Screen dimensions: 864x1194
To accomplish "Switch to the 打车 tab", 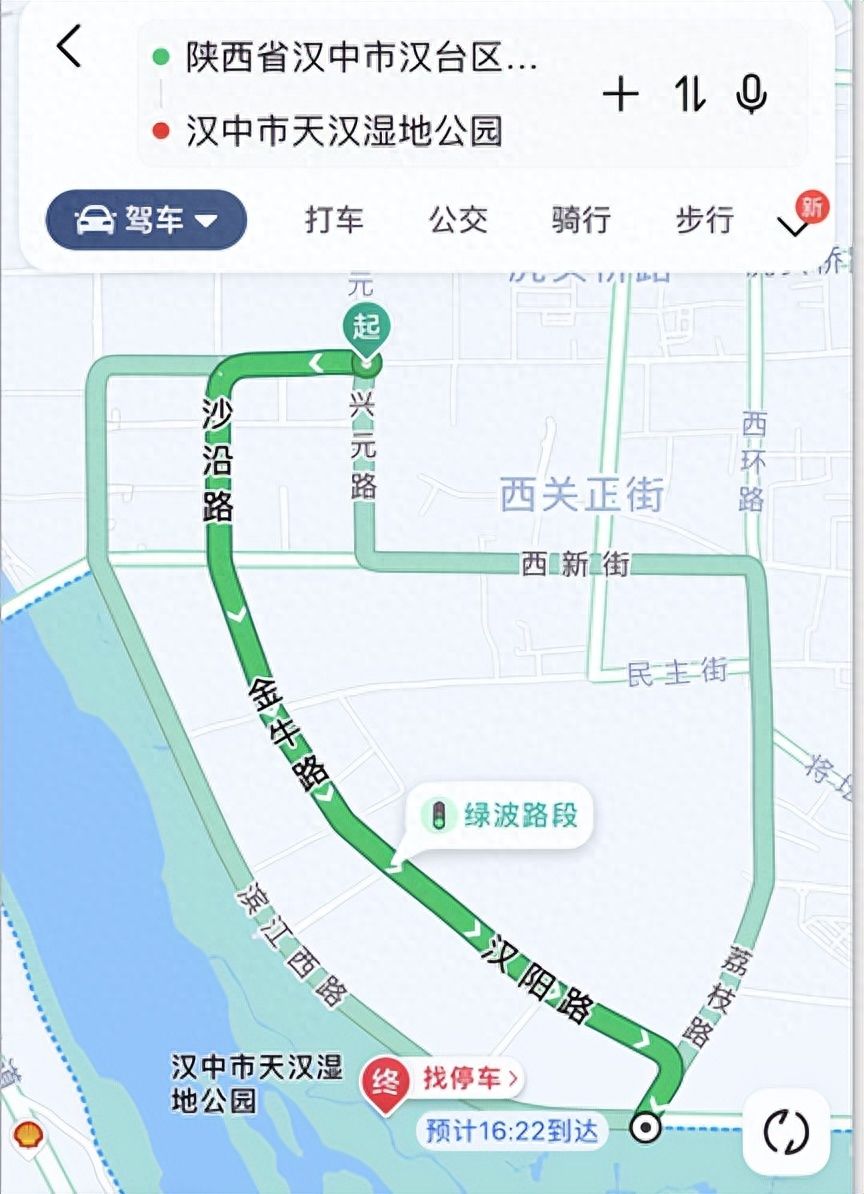I will coord(334,220).
